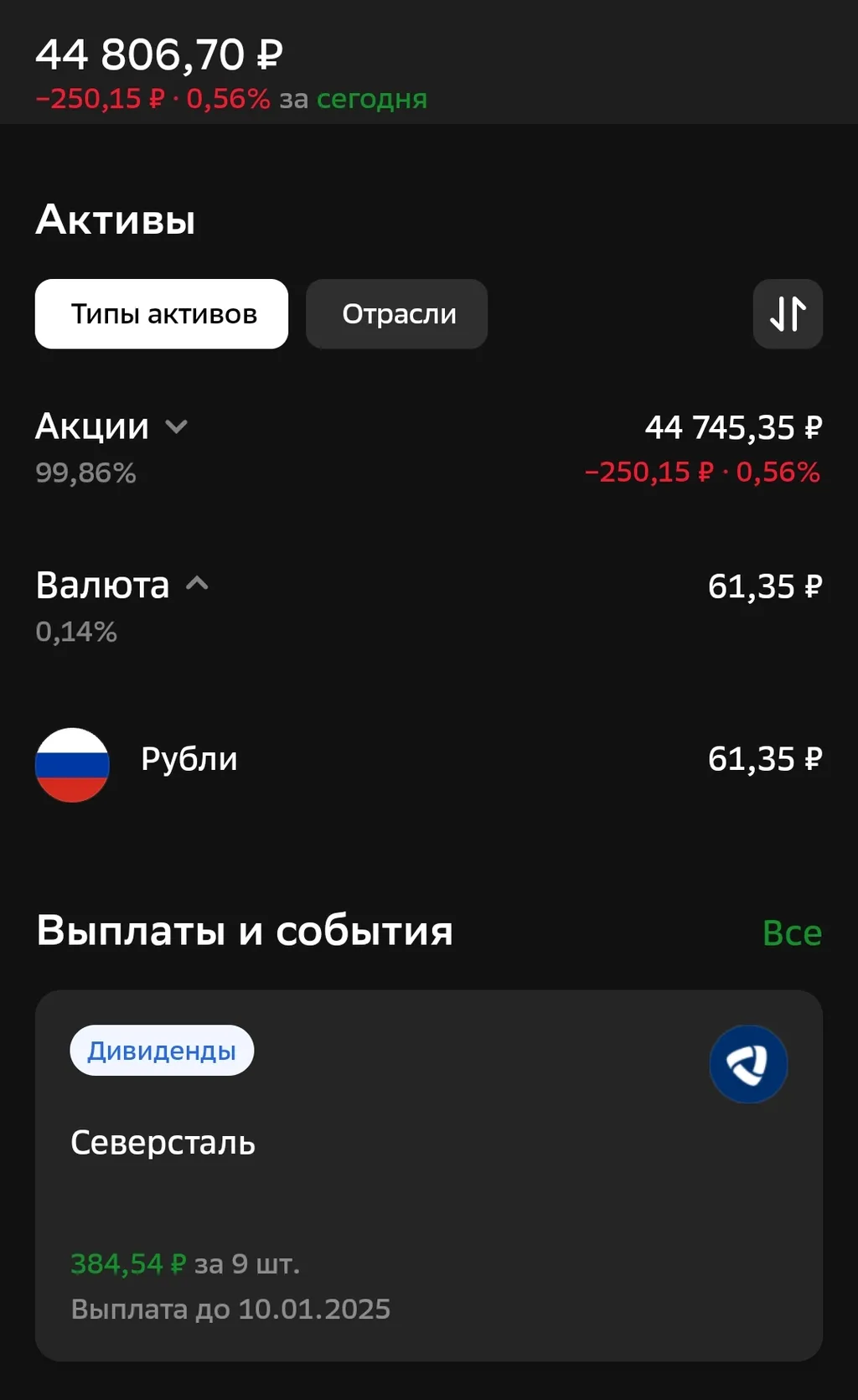Open the Северсталь dividend card
Image resolution: width=858 pixels, height=1400 pixels.
(427, 1175)
